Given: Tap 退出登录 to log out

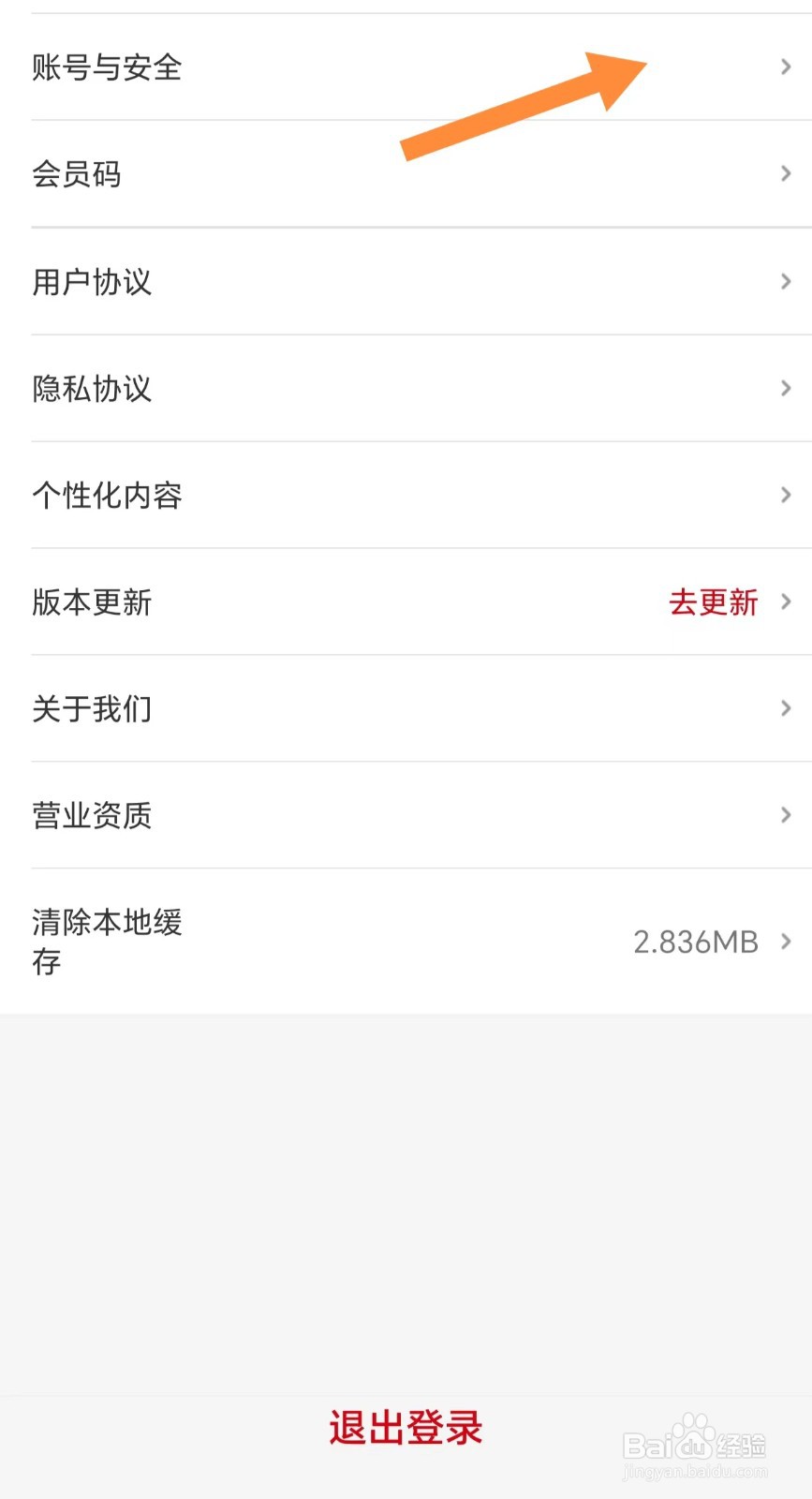Looking at the screenshot, I should pyautogui.click(x=405, y=1428).
